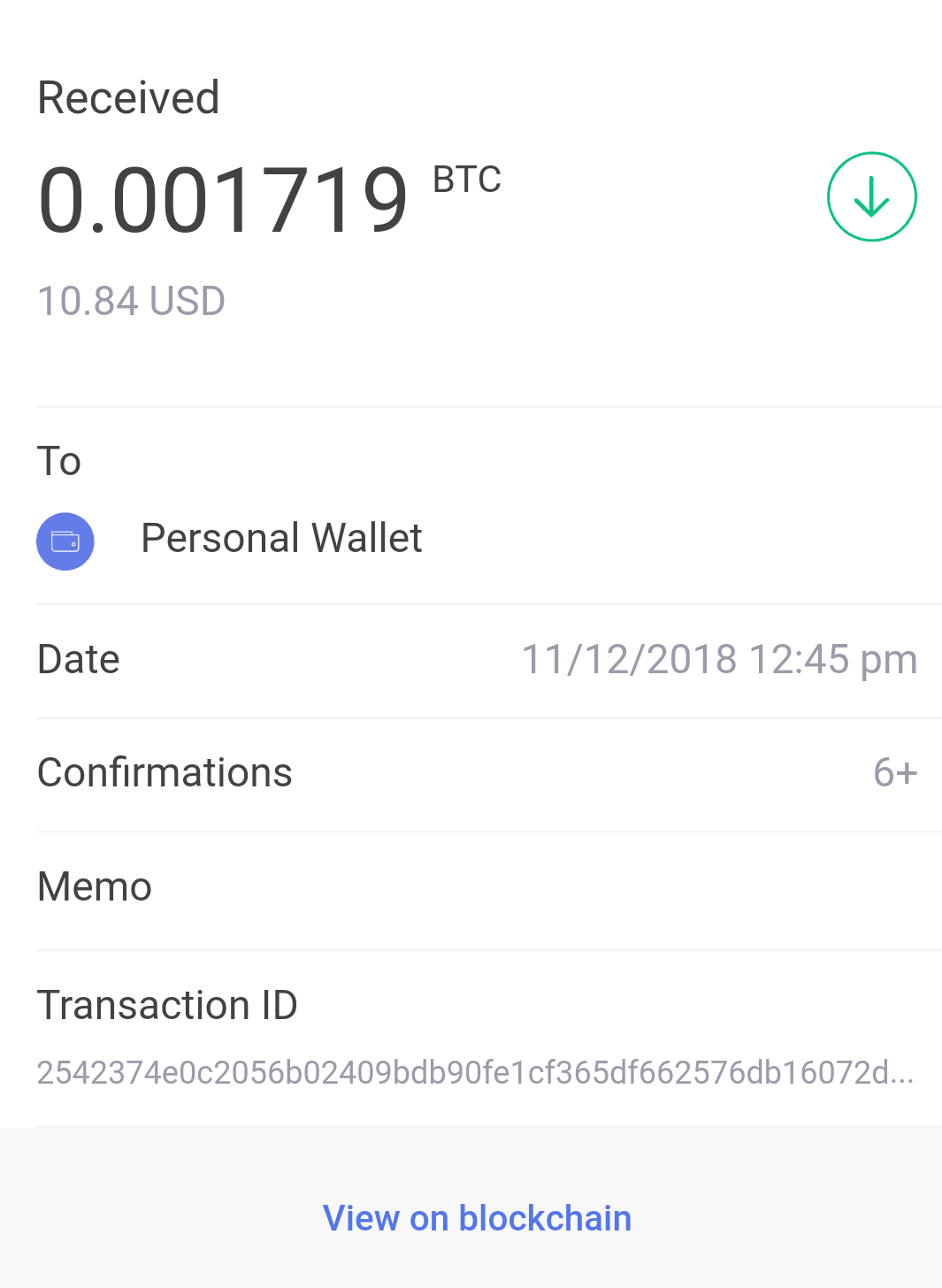This screenshot has width=942, height=1288.
Task: Open the Memo row
Action: [x=478, y=887]
